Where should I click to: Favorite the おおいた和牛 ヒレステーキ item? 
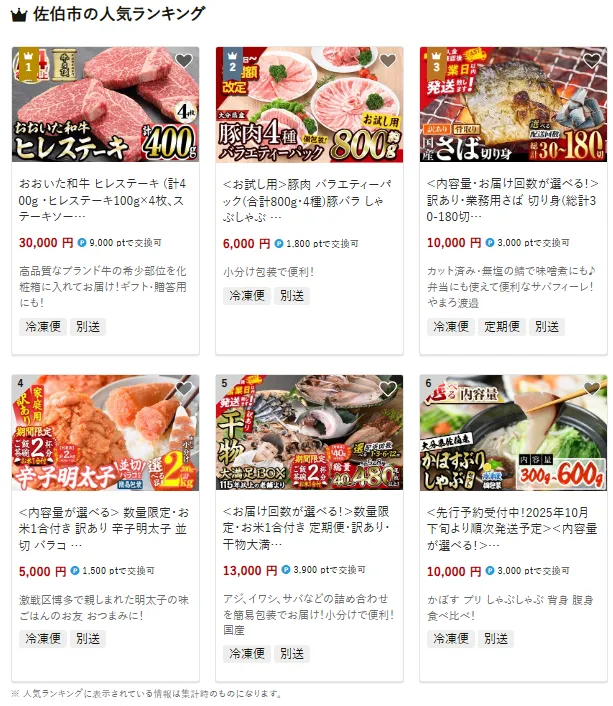click(x=183, y=61)
